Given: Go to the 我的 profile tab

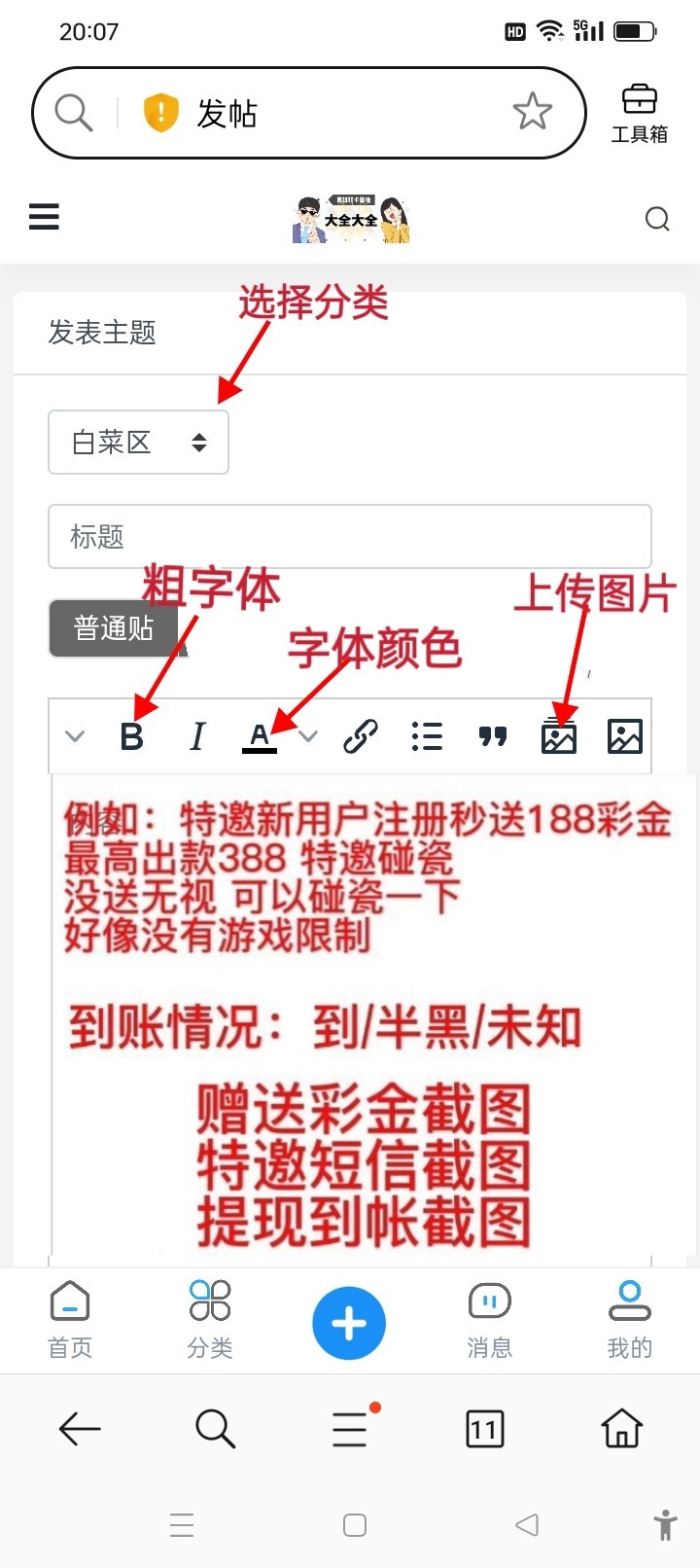Looking at the screenshot, I should (629, 1319).
